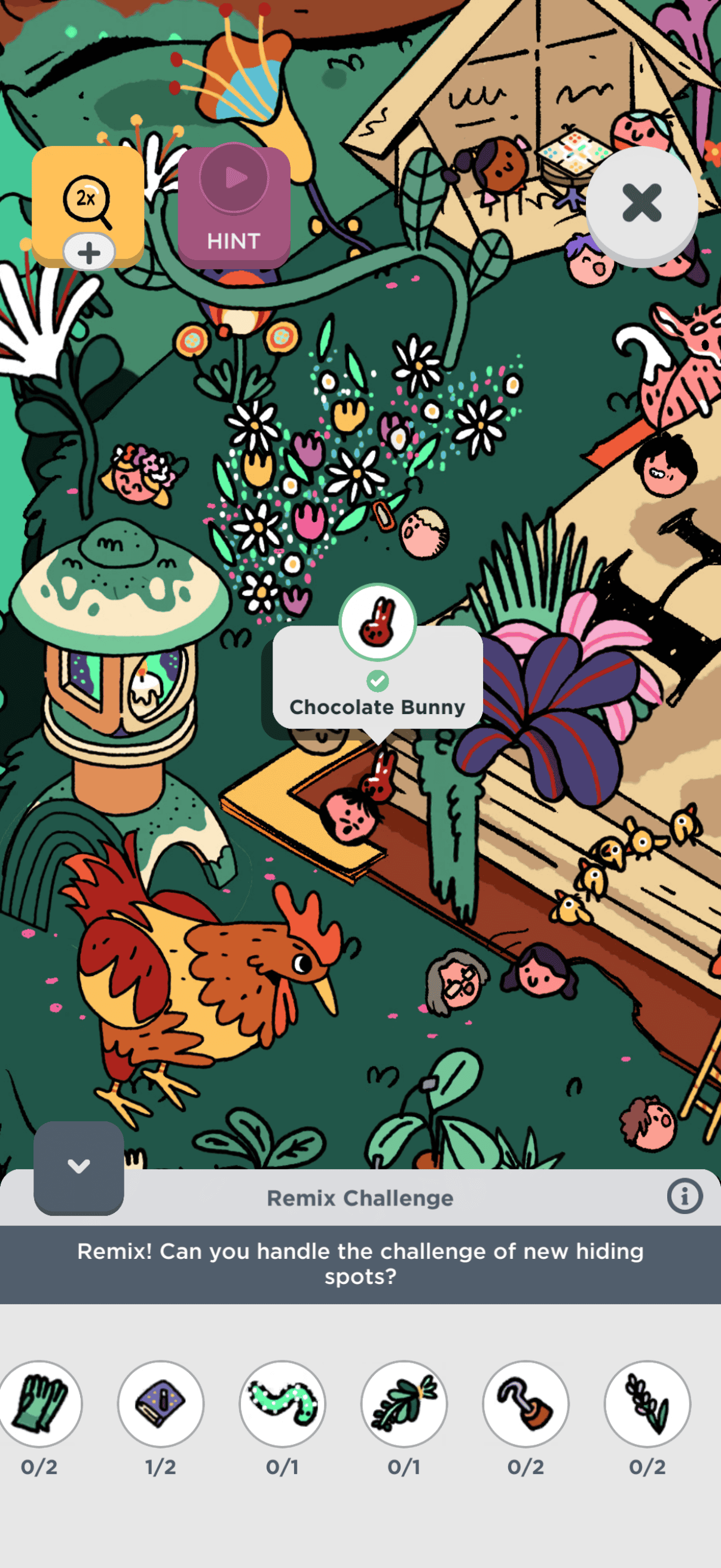The image size is (721, 1568).
Task: Tap the 2x magnifier zoom button
Action: coord(87,201)
